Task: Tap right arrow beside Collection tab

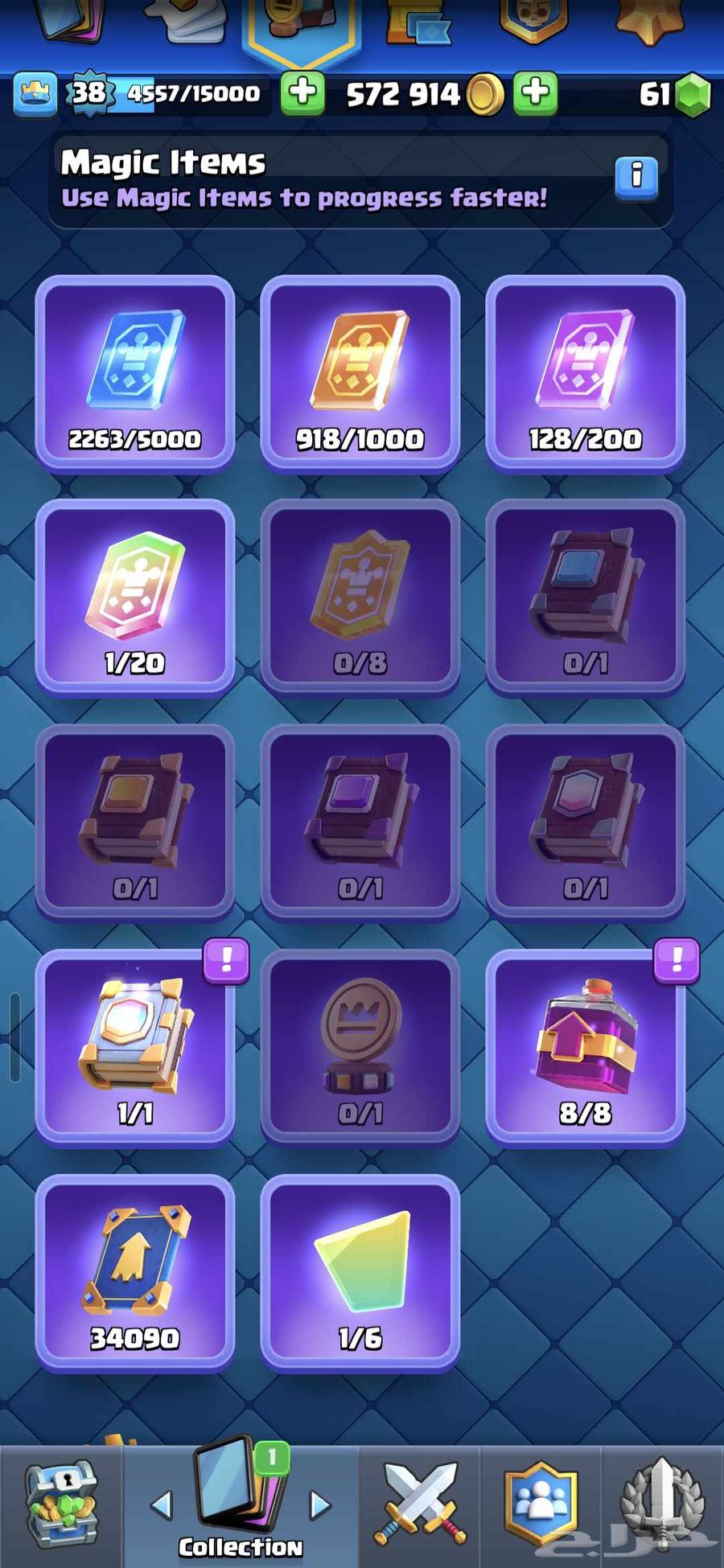Action: pos(319,1504)
